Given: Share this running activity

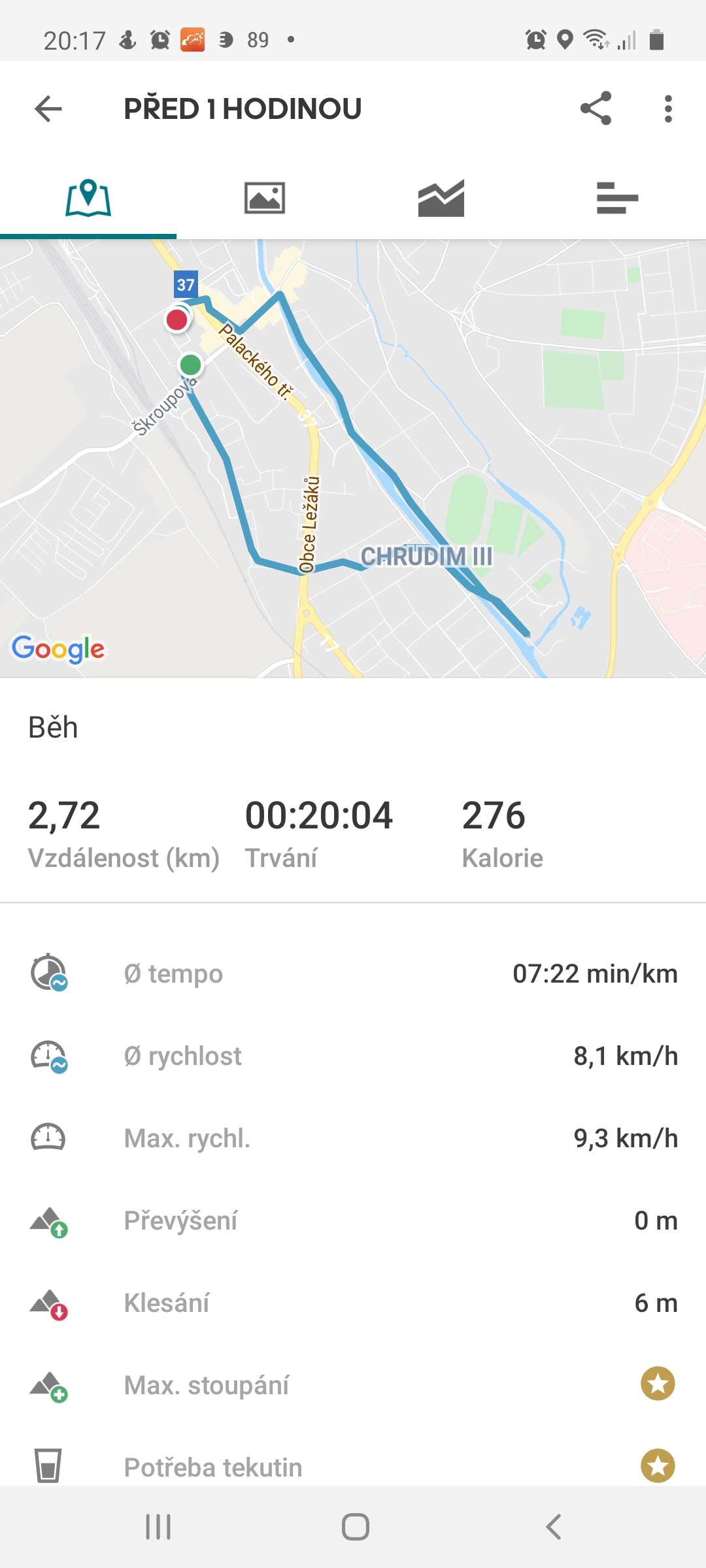Looking at the screenshot, I should (x=596, y=108).
